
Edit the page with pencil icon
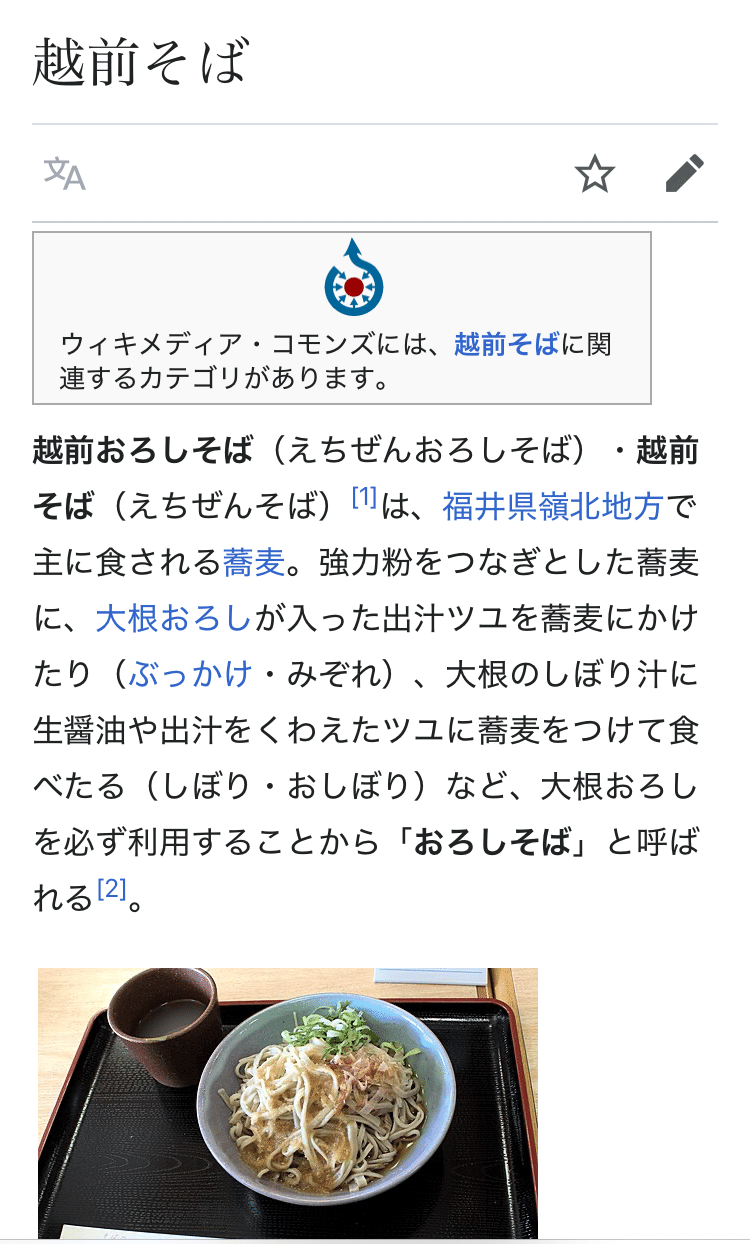685,174
